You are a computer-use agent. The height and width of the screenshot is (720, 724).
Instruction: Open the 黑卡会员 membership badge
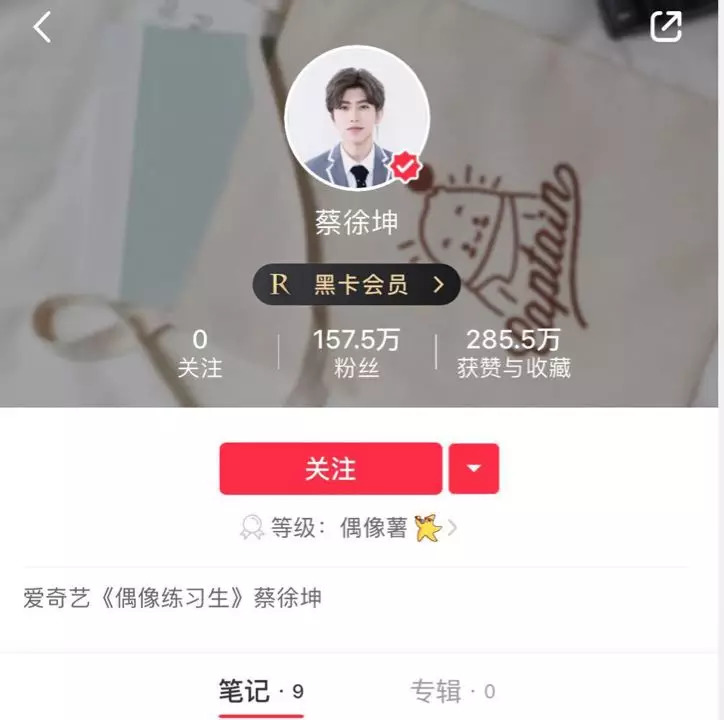[357, 285]
